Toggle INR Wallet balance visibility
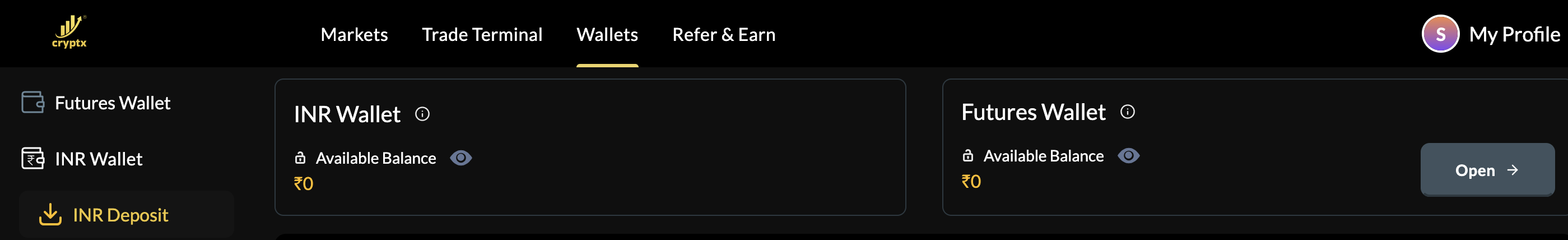This screenshot has width=1568, height=240. [x=461, y=158]
